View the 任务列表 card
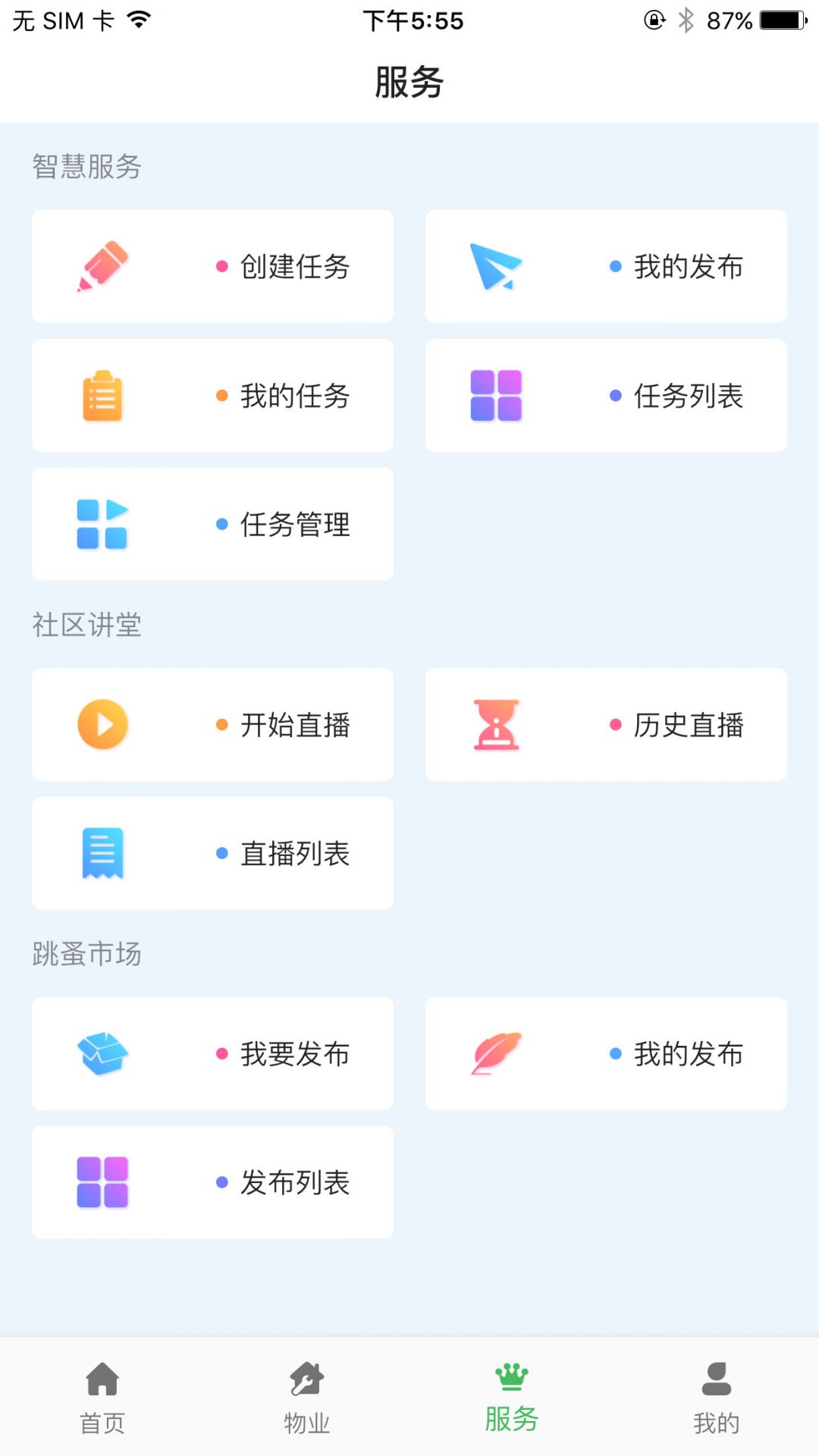The height and width of the screenshot is (1456, 819). click(x=605, y=395)
